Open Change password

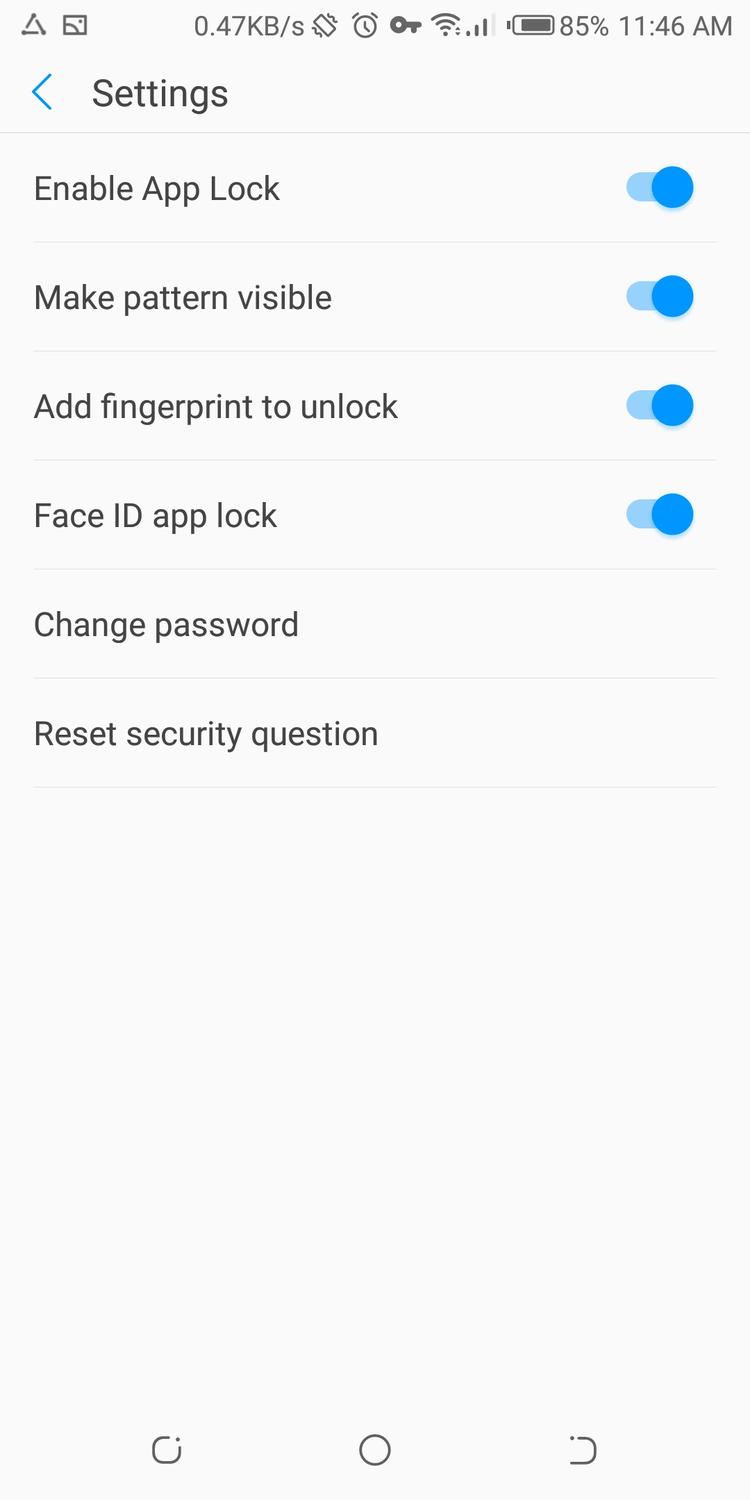pos(166,625)
